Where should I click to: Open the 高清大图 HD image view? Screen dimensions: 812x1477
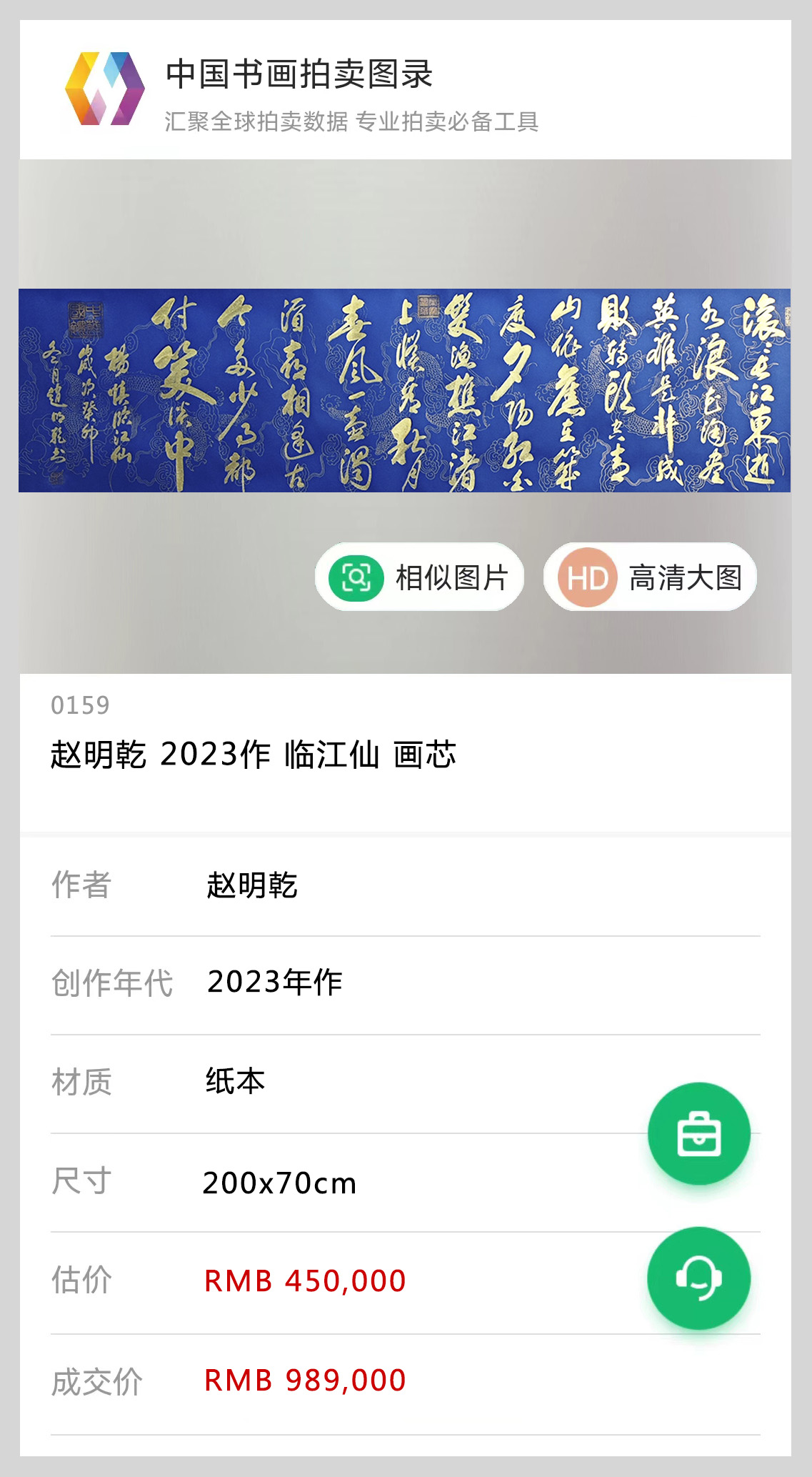point(650,577)
